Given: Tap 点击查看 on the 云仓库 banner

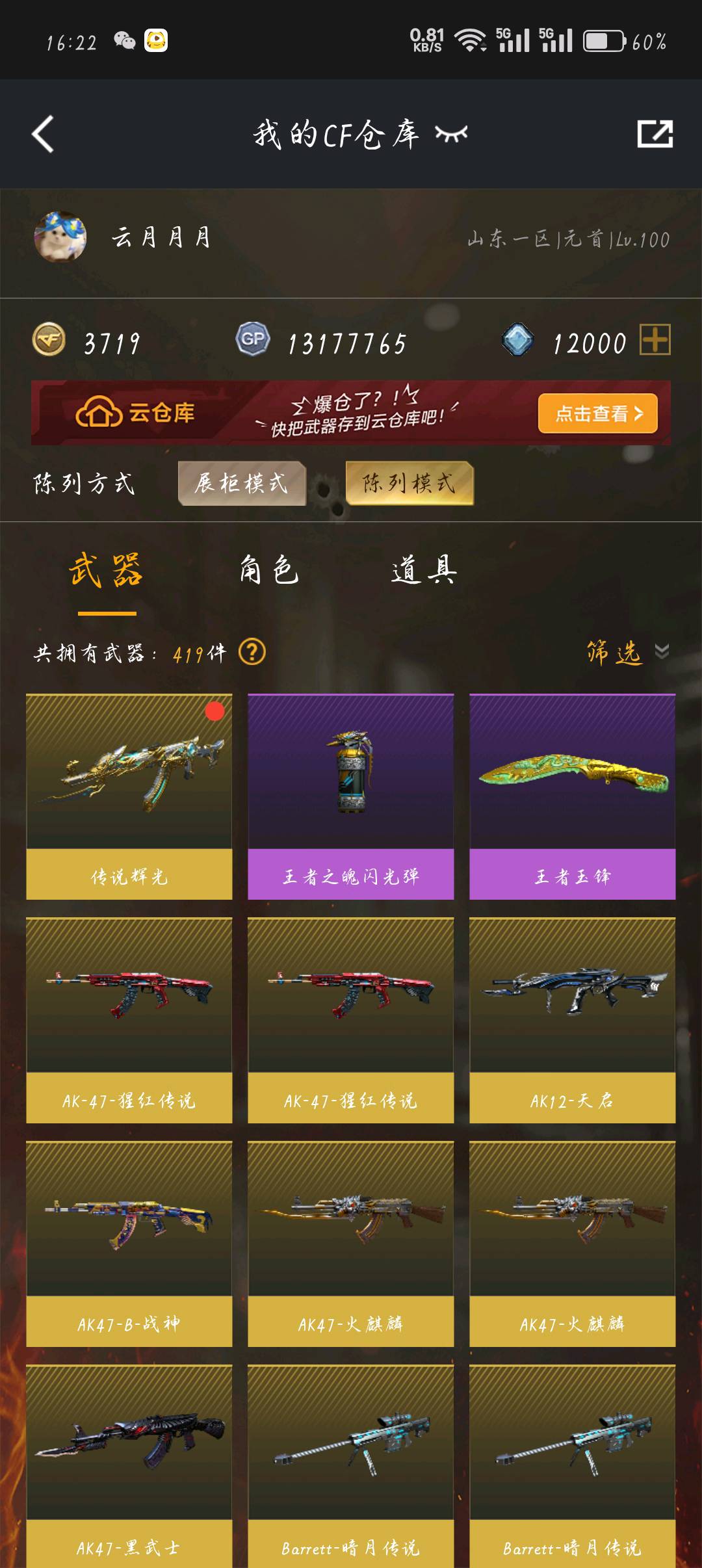Looking at the screenshot, I should tap(597, 413).
